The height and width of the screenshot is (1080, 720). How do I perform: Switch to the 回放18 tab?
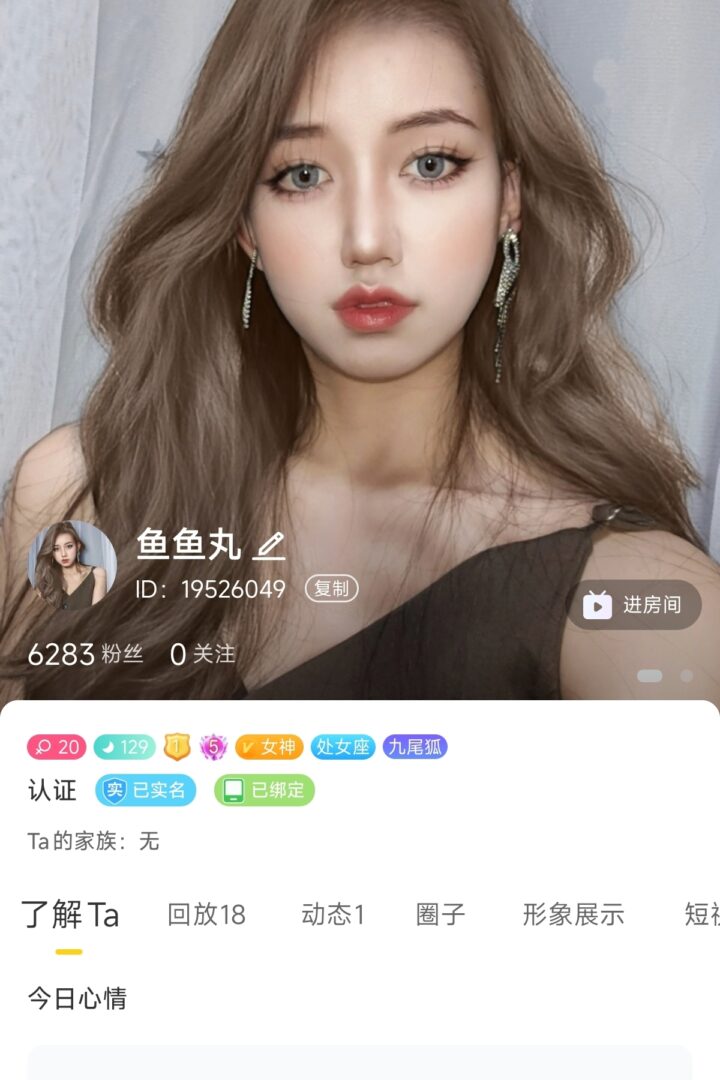[x=206, y=914]
